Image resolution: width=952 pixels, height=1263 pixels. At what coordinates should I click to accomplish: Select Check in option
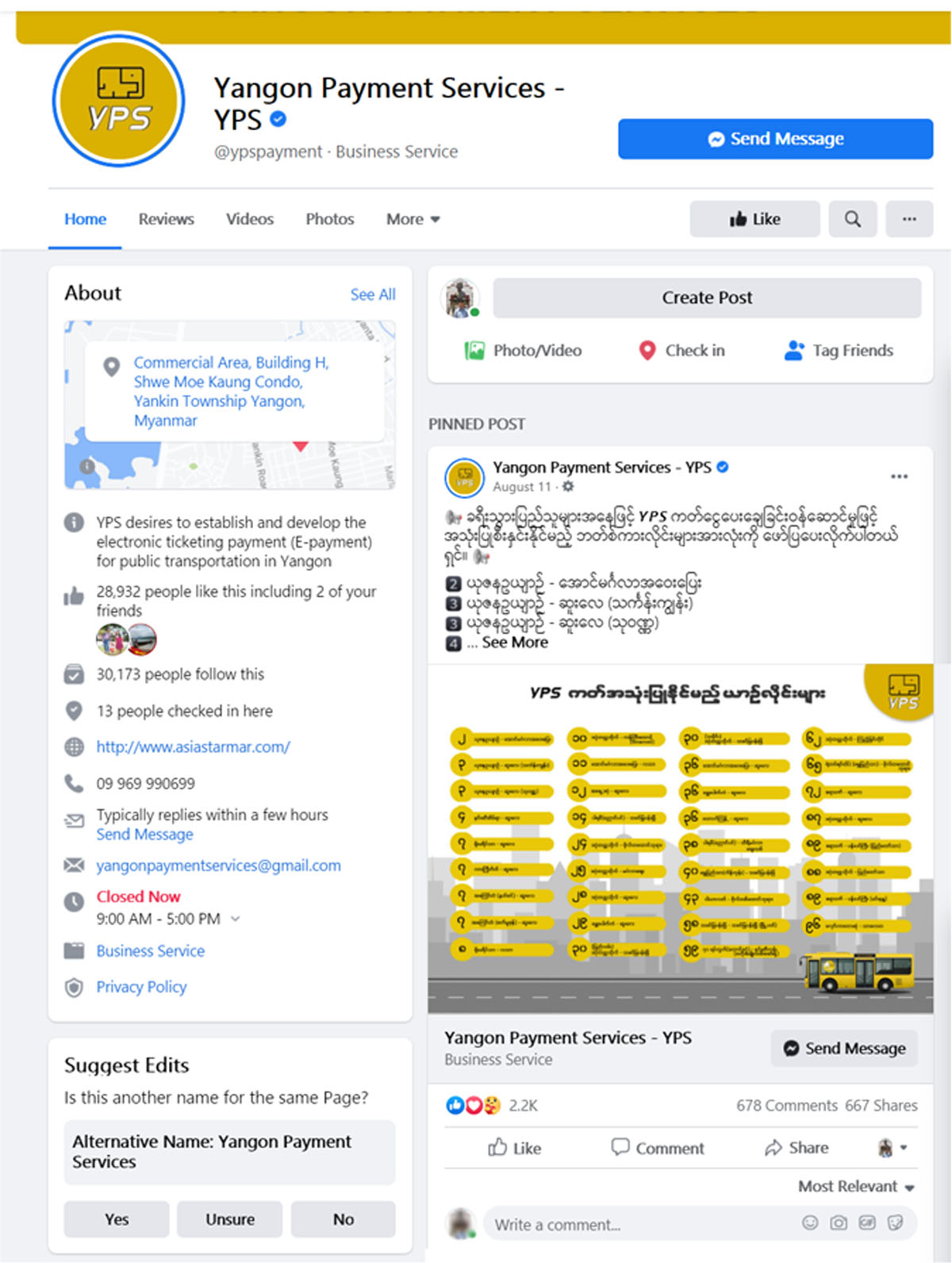(682, 351)
